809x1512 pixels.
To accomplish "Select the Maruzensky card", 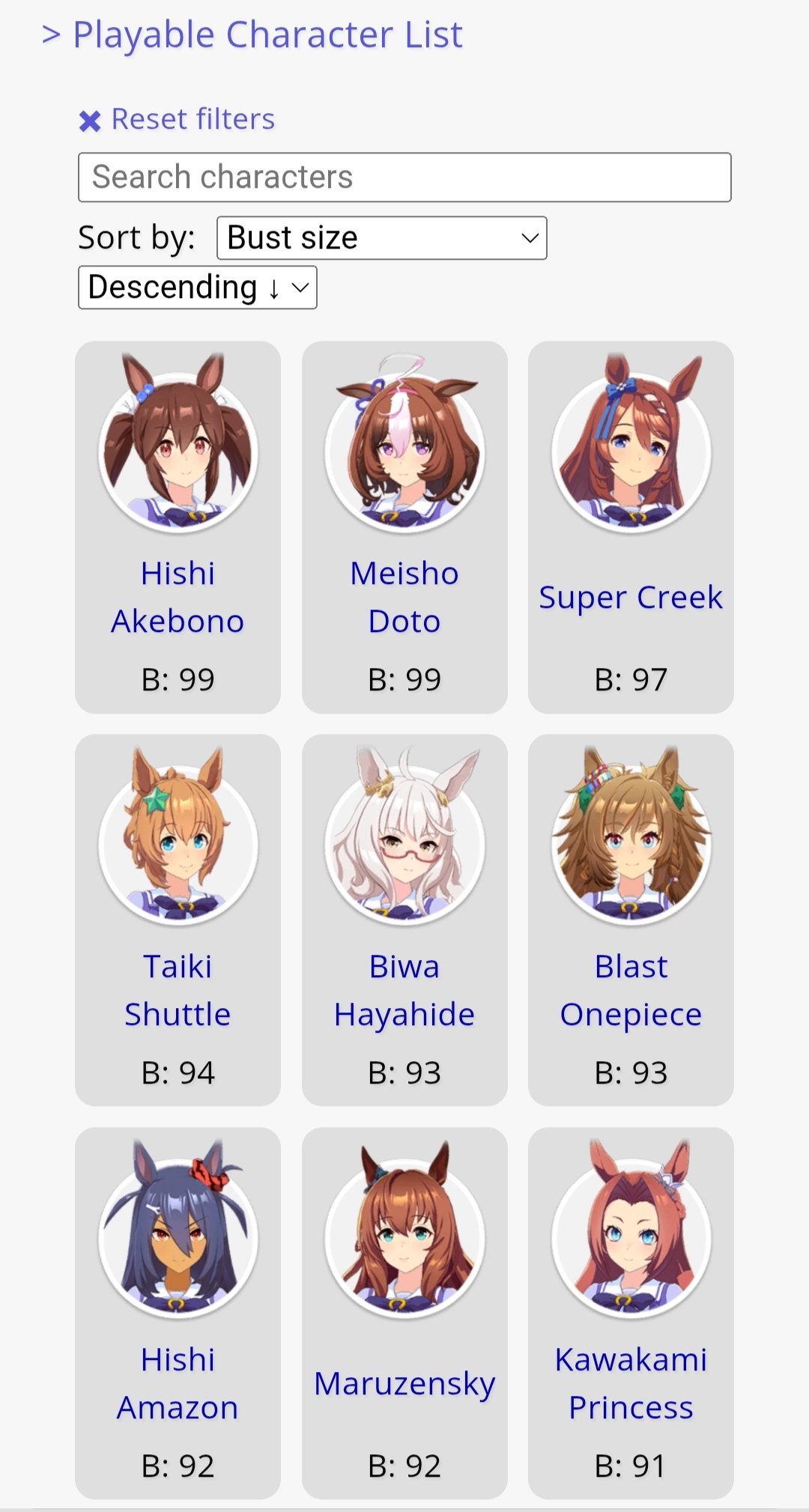I will pos(404,1314).
